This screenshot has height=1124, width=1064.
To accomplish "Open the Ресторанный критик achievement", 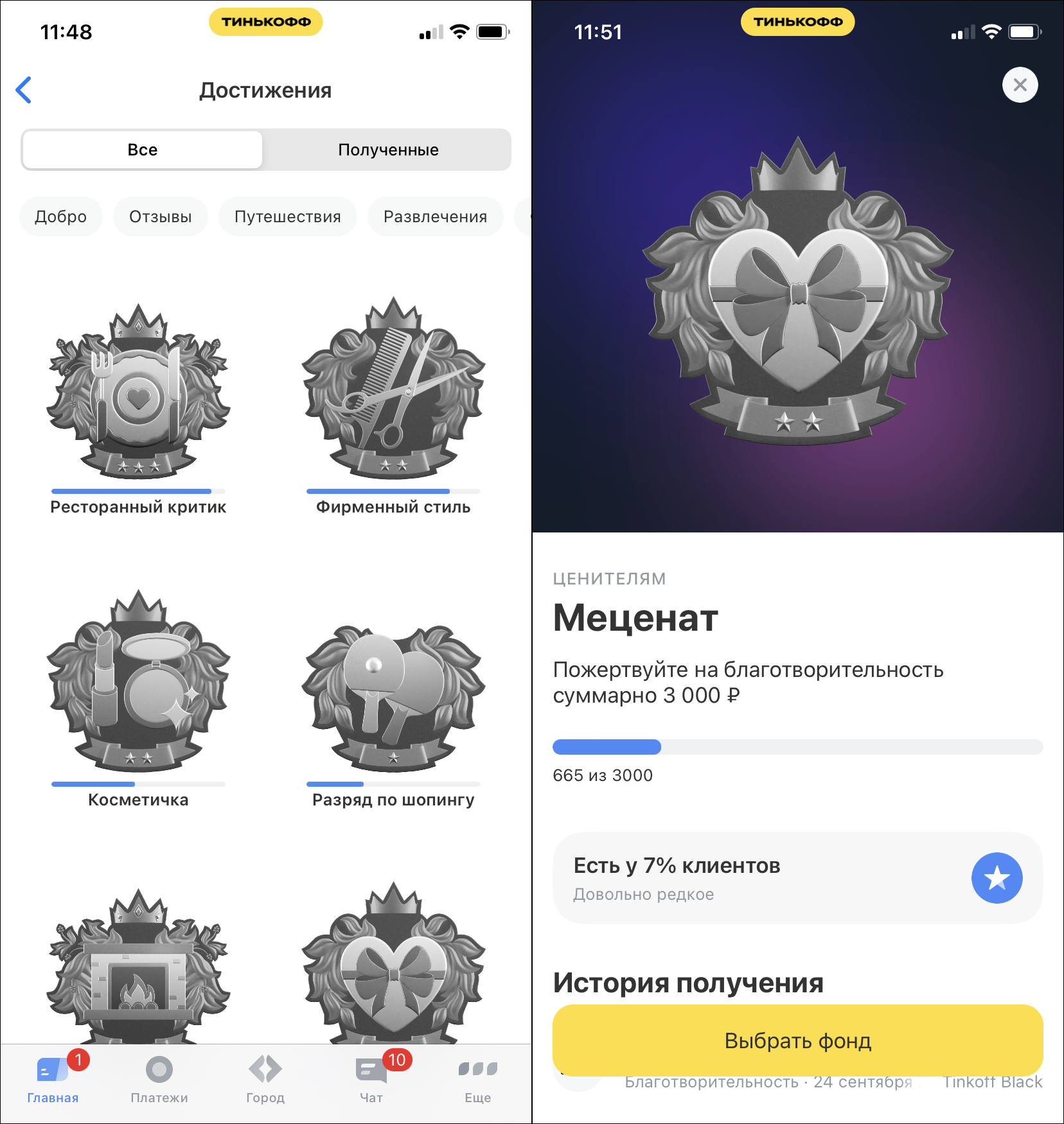I will (x=138, y=392).
